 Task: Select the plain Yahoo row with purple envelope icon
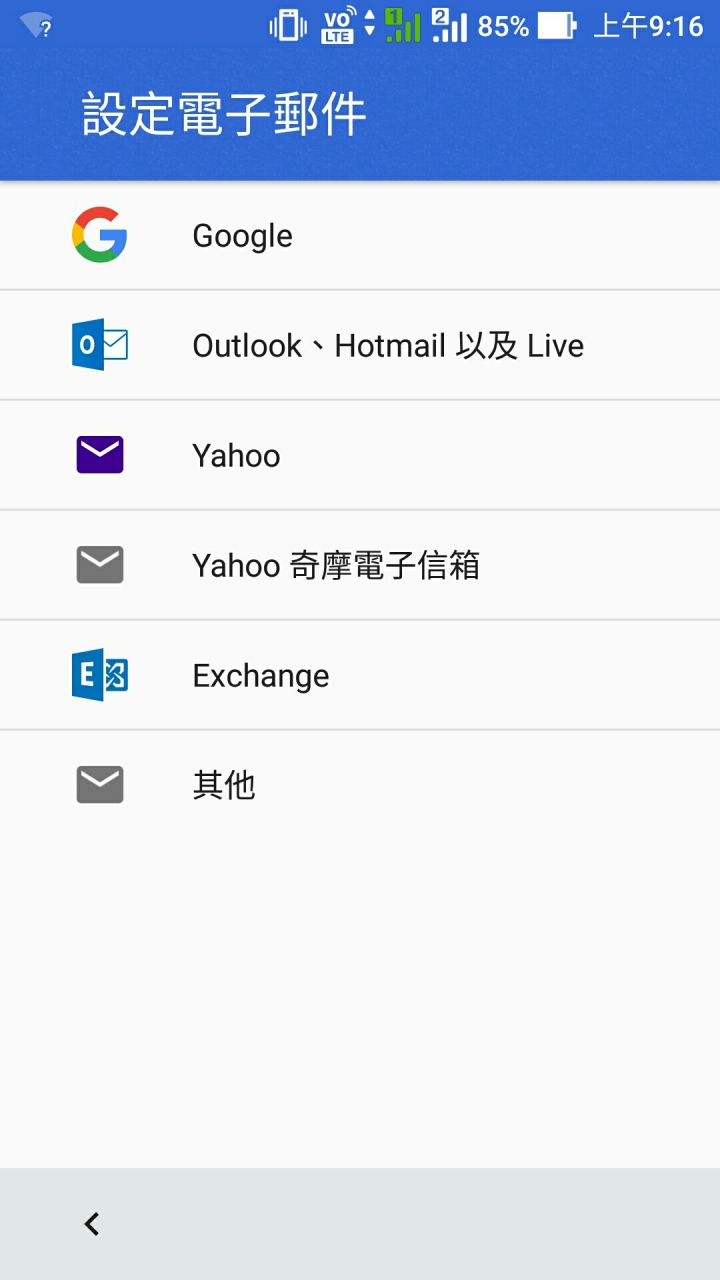click(360, 455)
